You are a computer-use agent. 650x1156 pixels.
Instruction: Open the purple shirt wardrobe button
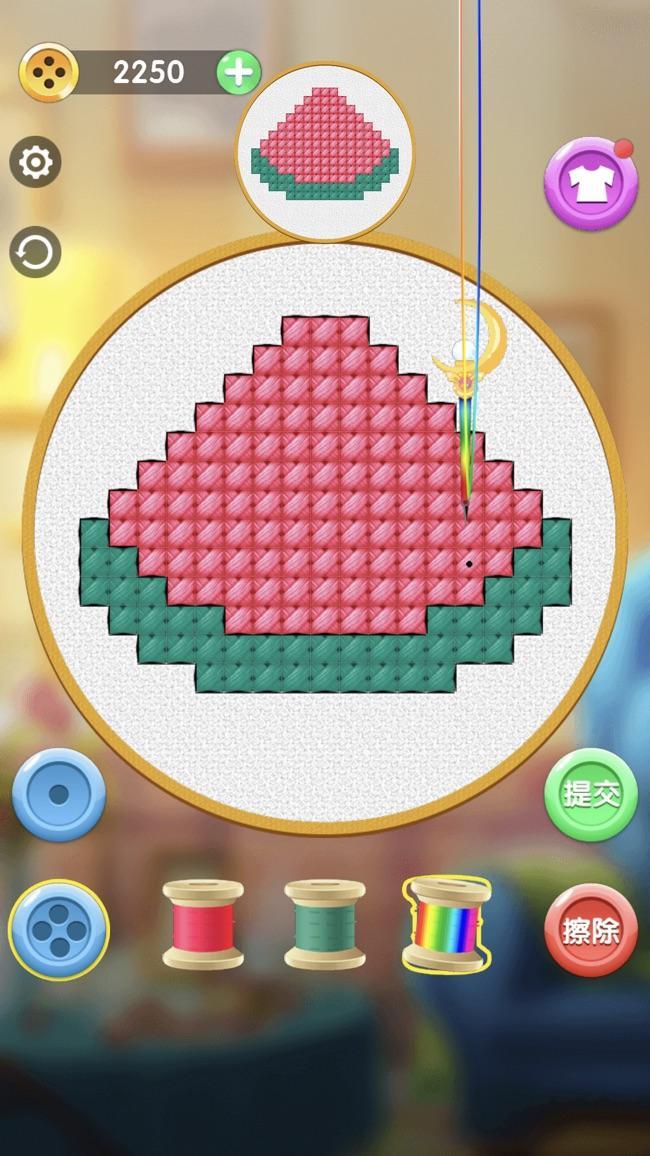pos(591,184)
